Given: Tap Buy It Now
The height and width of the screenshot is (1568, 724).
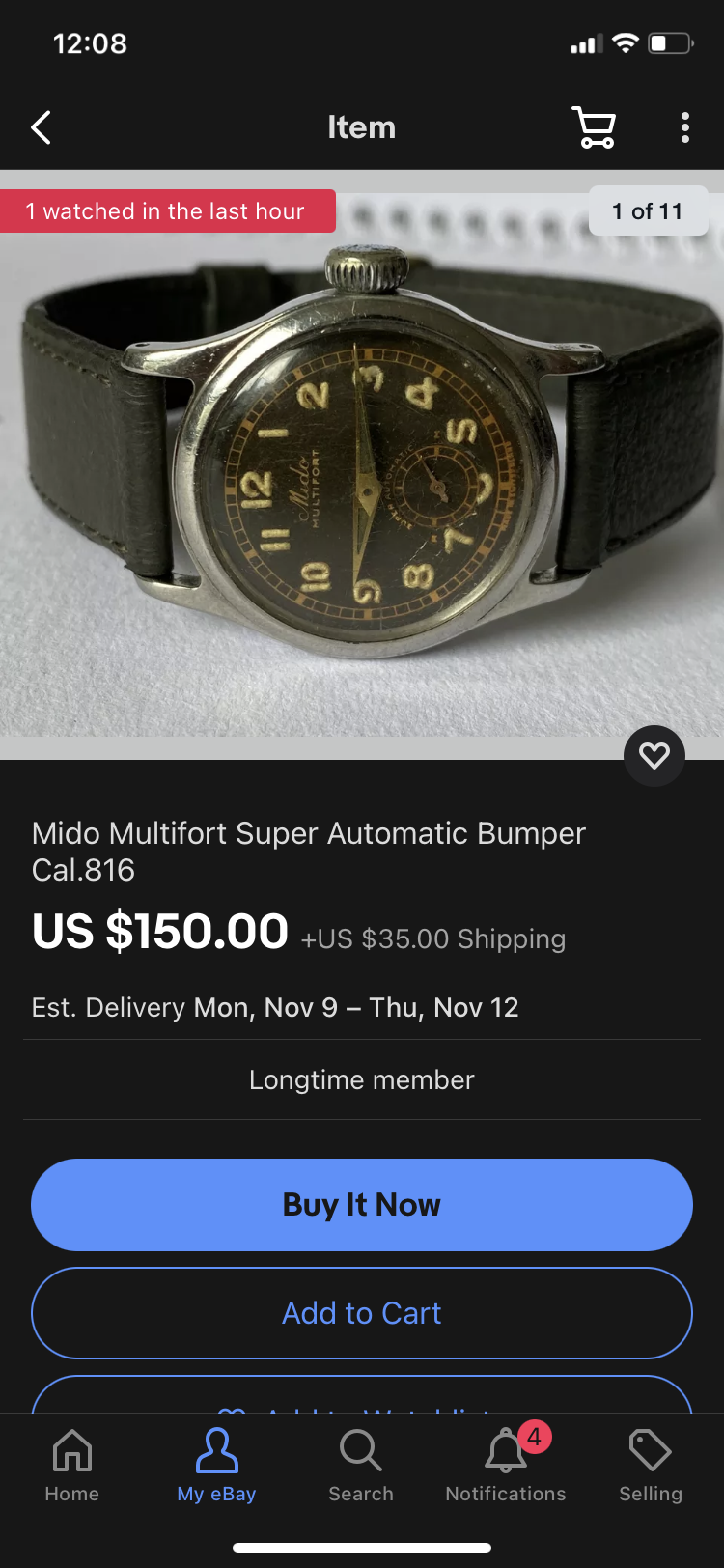Looking at the screenshot, I should click(362, 1205).
